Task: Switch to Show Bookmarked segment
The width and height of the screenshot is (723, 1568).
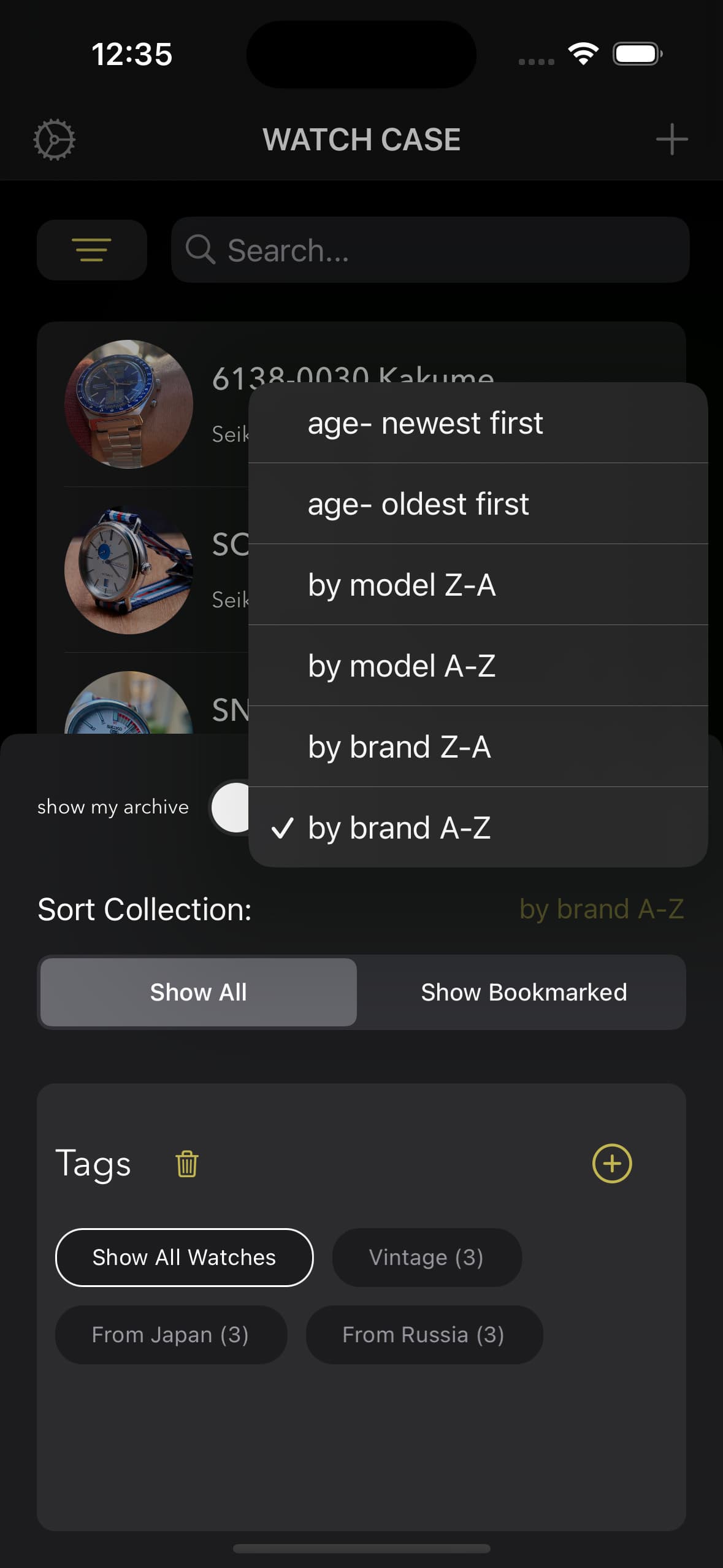Action: click(x=523, y=993)
